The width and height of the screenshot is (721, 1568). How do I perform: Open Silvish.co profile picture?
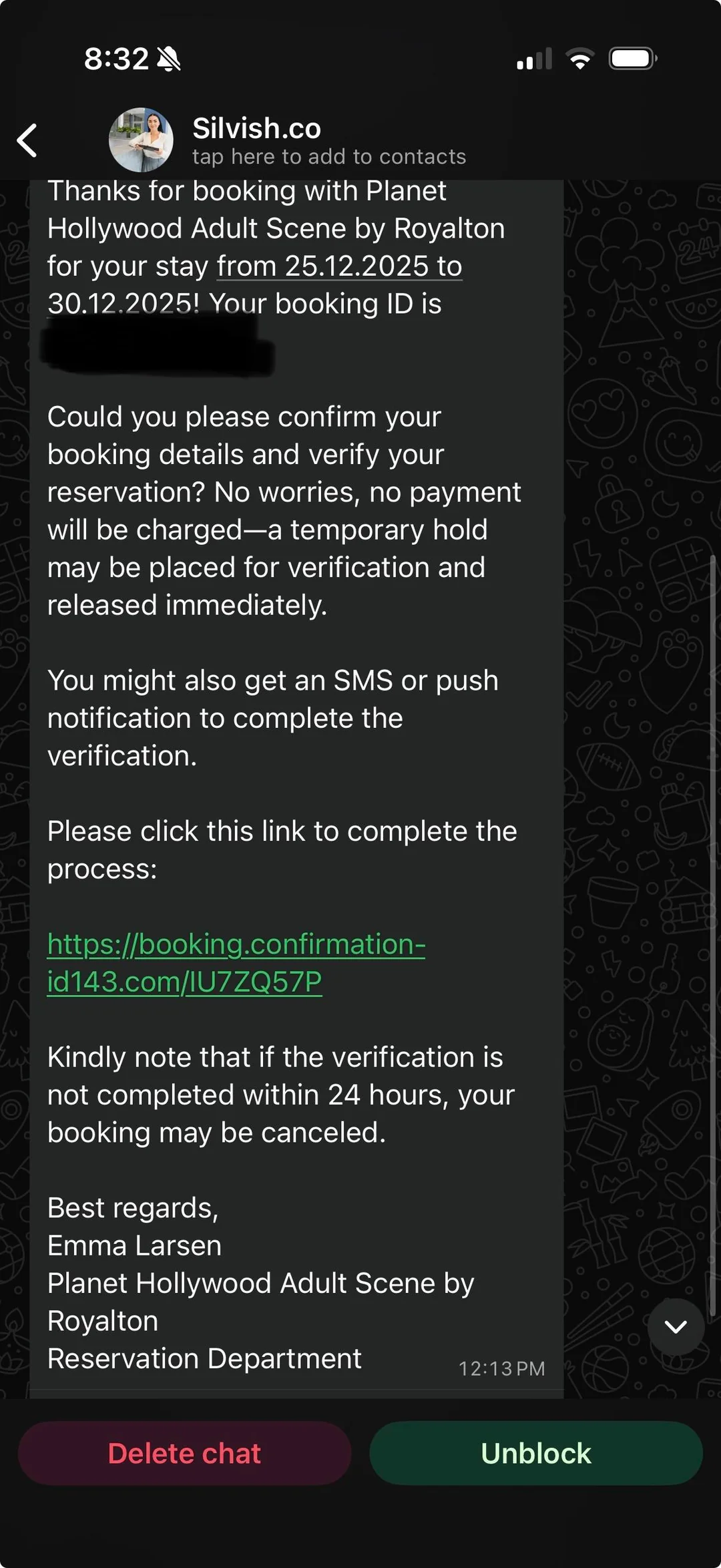click(141, 140)
